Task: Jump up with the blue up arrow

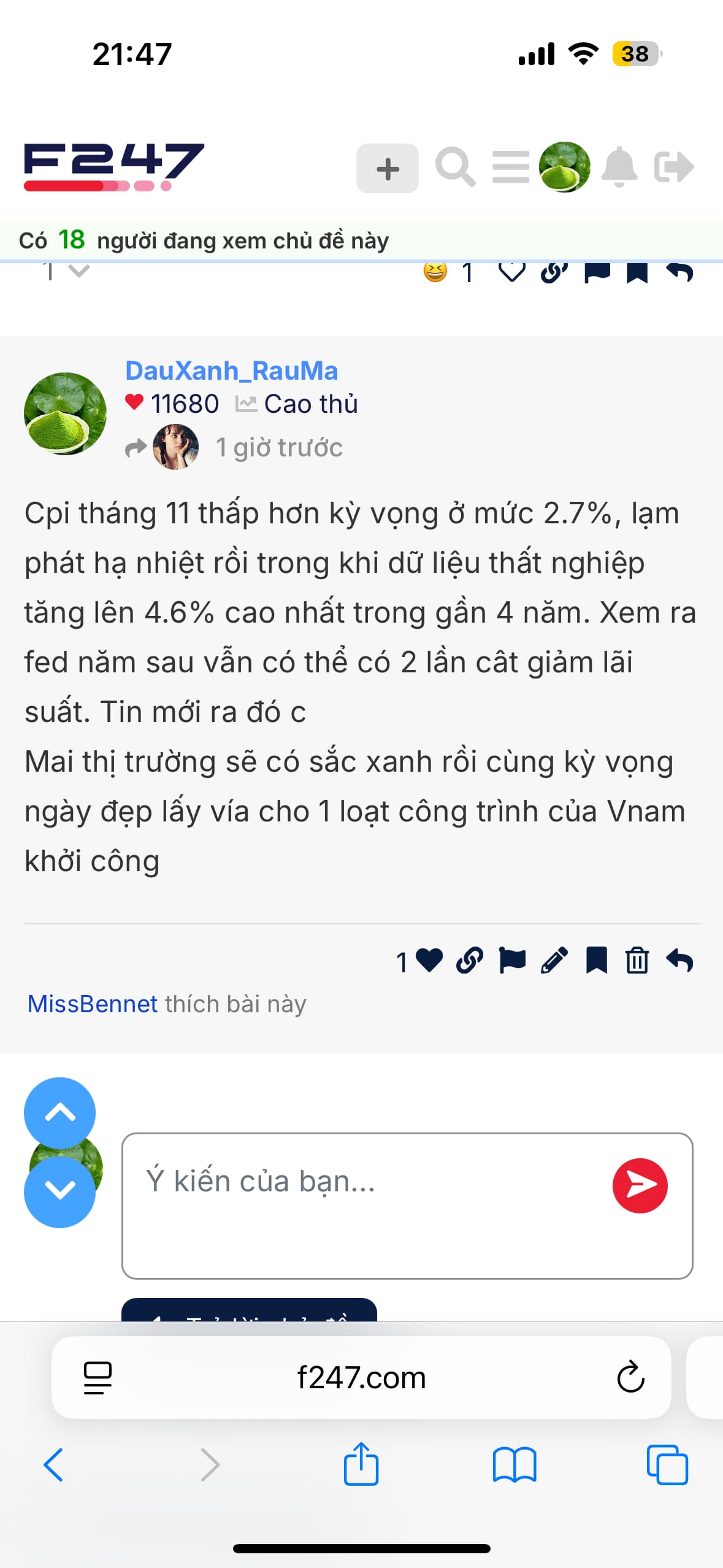Action: pyautogui.click(x=59, y=1113)
